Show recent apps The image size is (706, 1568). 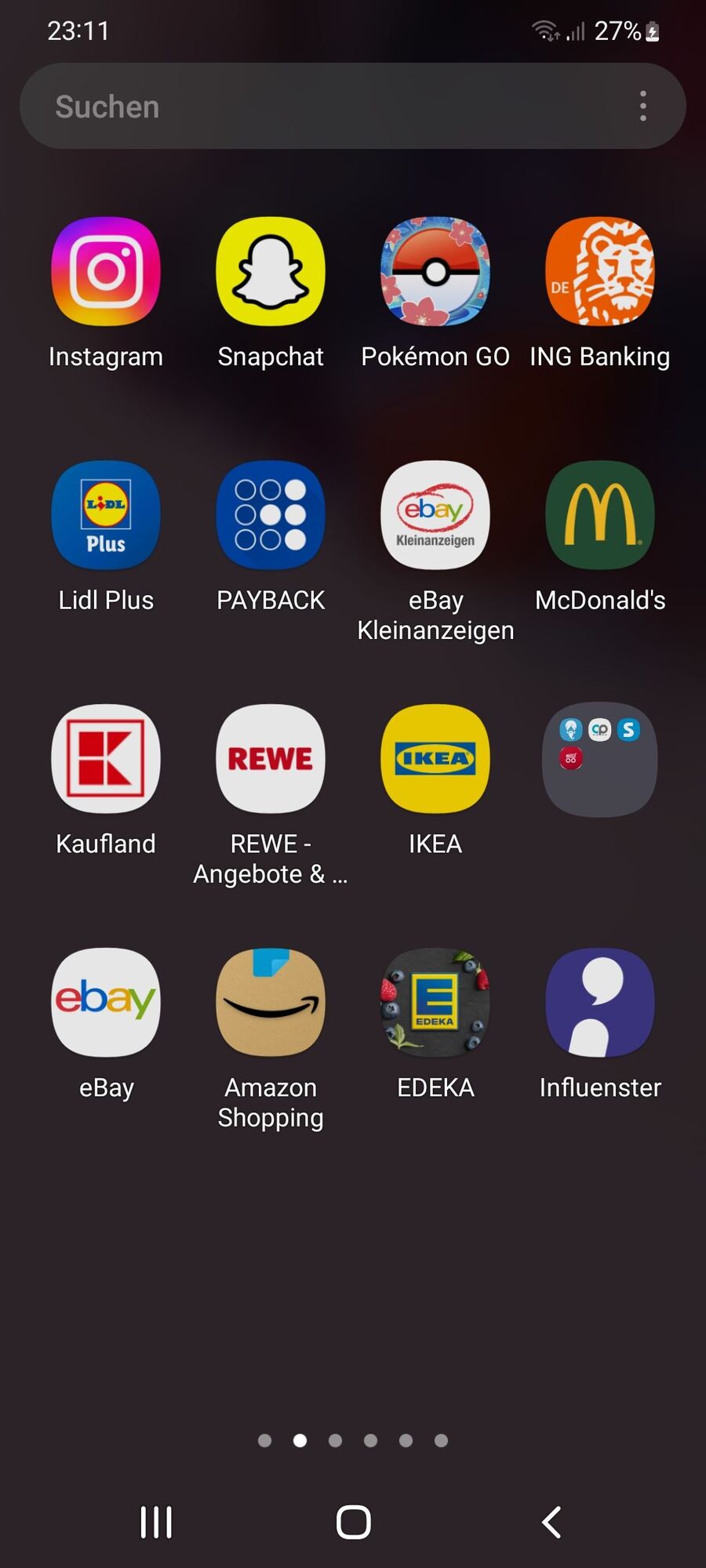(x=156, y=1523)
